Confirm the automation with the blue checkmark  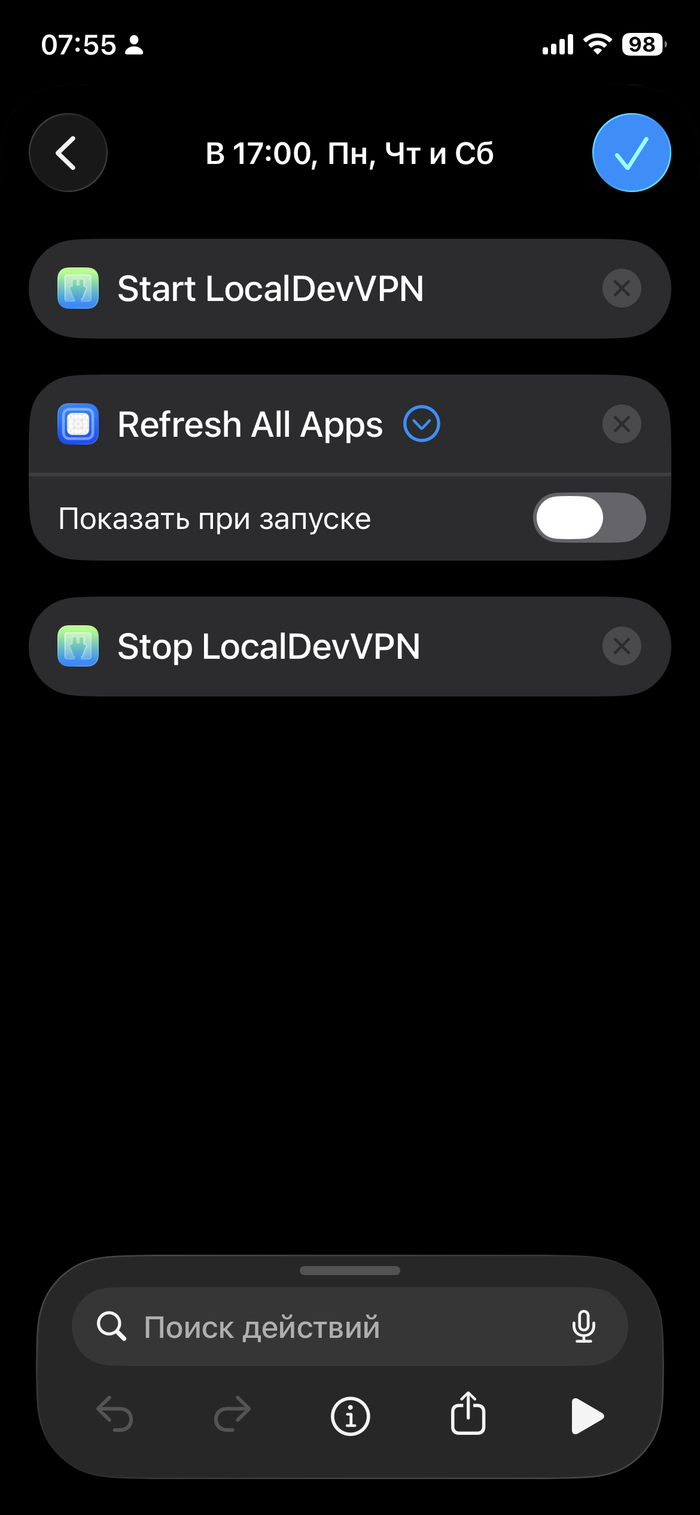631,153
